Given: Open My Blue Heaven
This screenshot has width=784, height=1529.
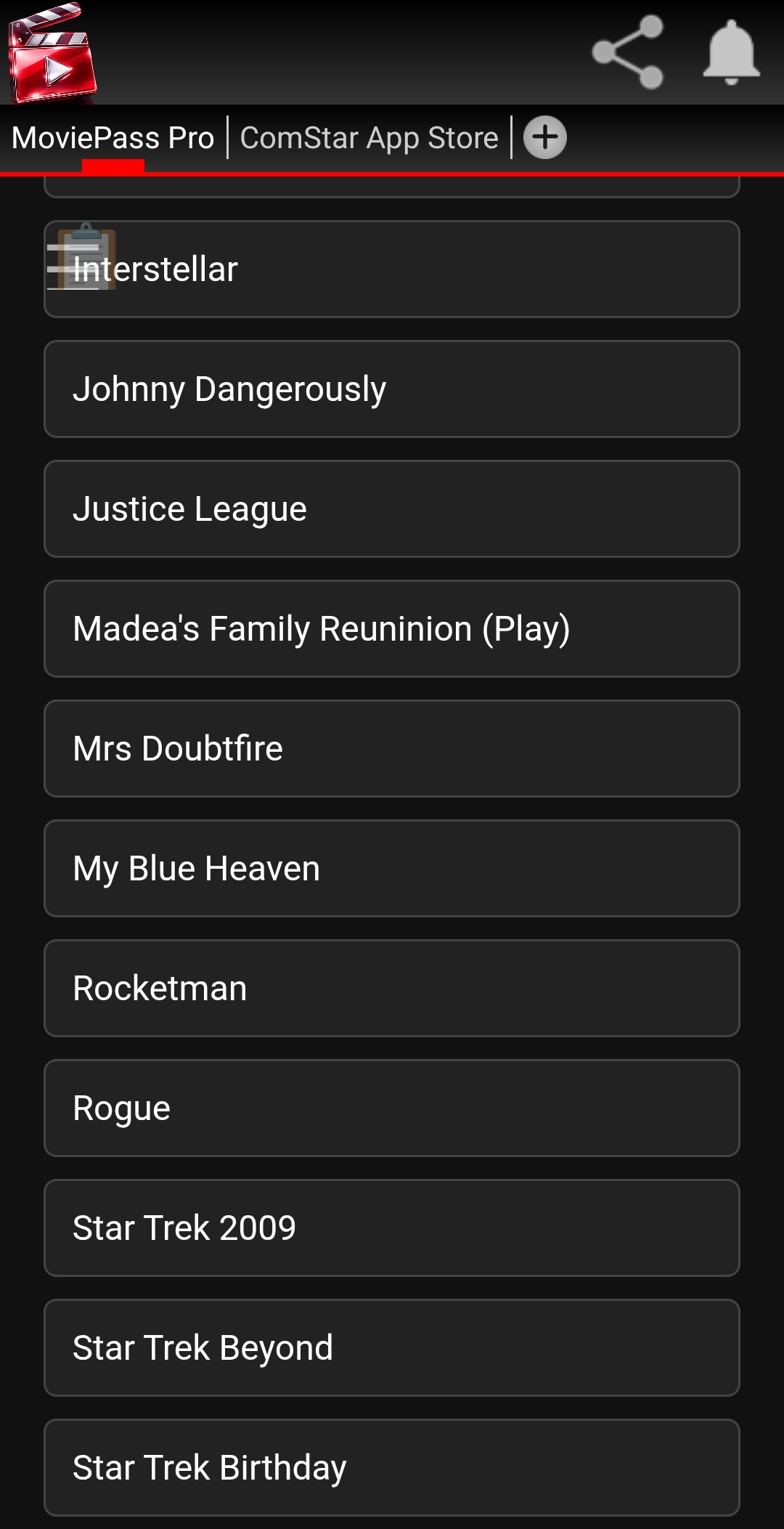Looking at the screenshot, I should click(x=392, y=869).
